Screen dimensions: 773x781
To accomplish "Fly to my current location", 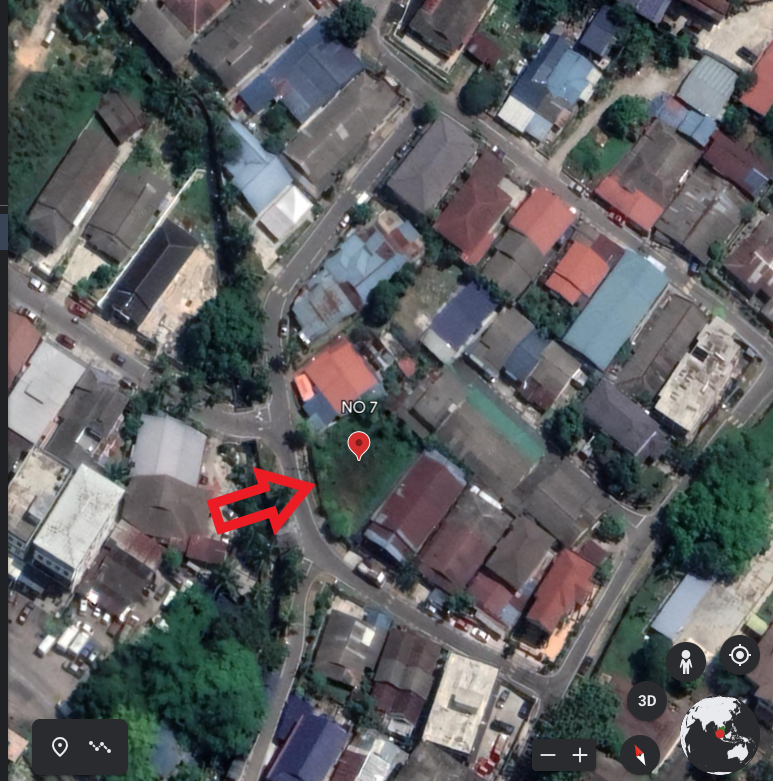I will [739, 656].
